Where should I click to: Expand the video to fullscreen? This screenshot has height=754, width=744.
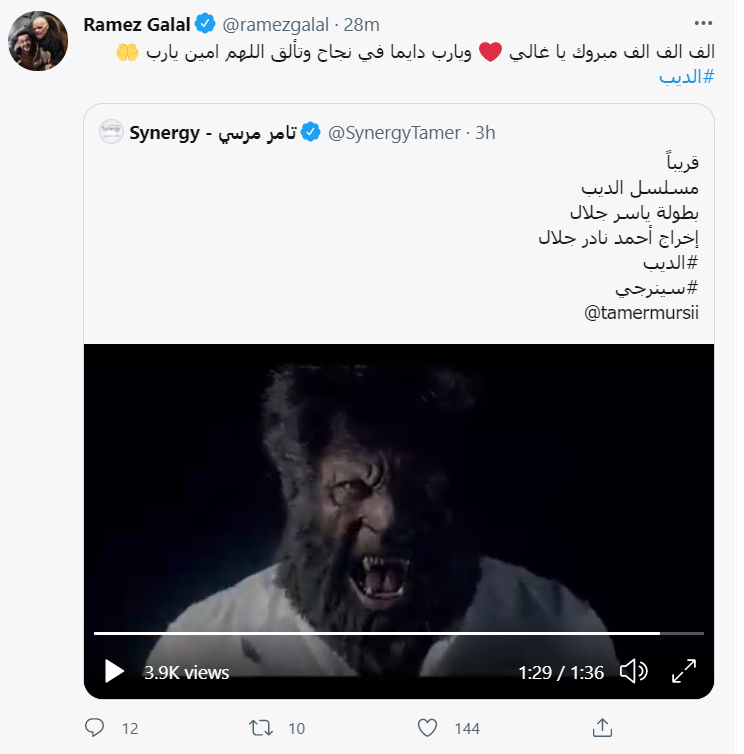point(683,671)
